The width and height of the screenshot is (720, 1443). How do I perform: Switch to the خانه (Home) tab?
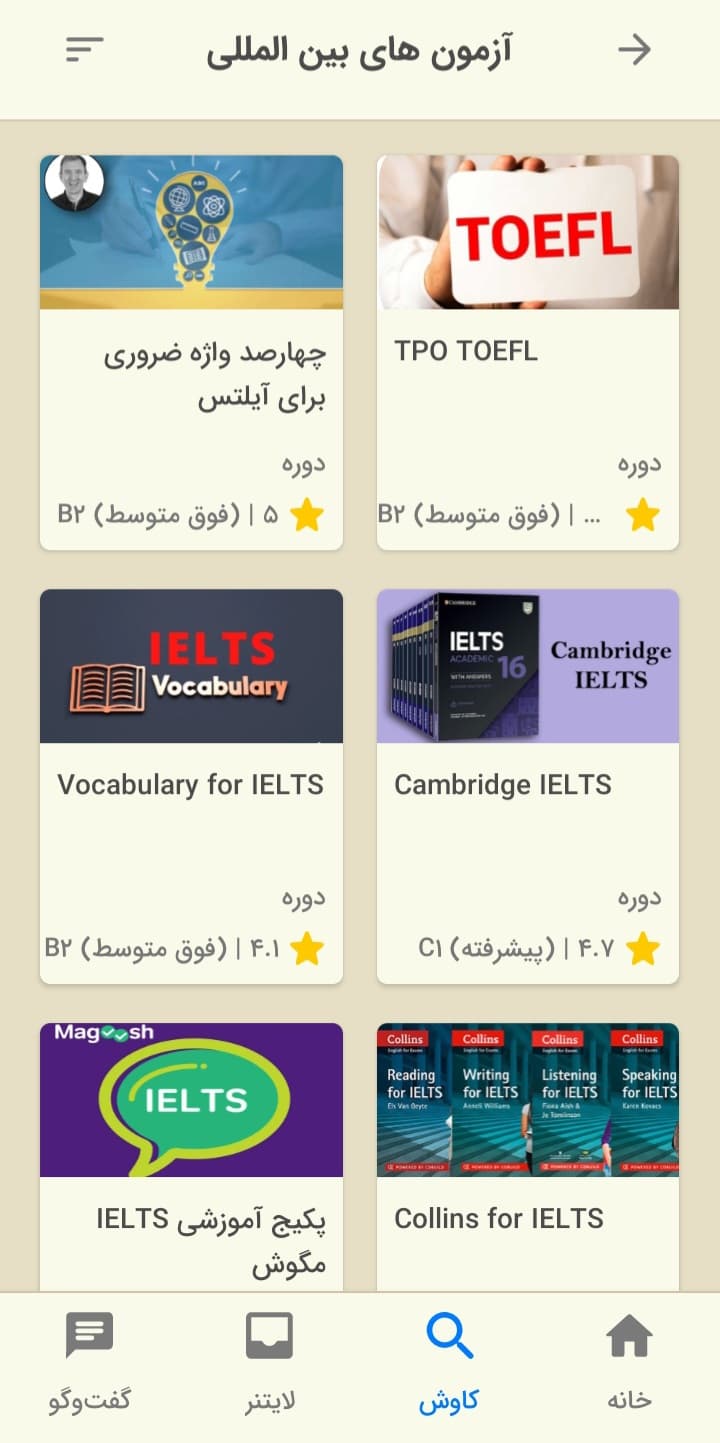click(x=629, y=1362)
